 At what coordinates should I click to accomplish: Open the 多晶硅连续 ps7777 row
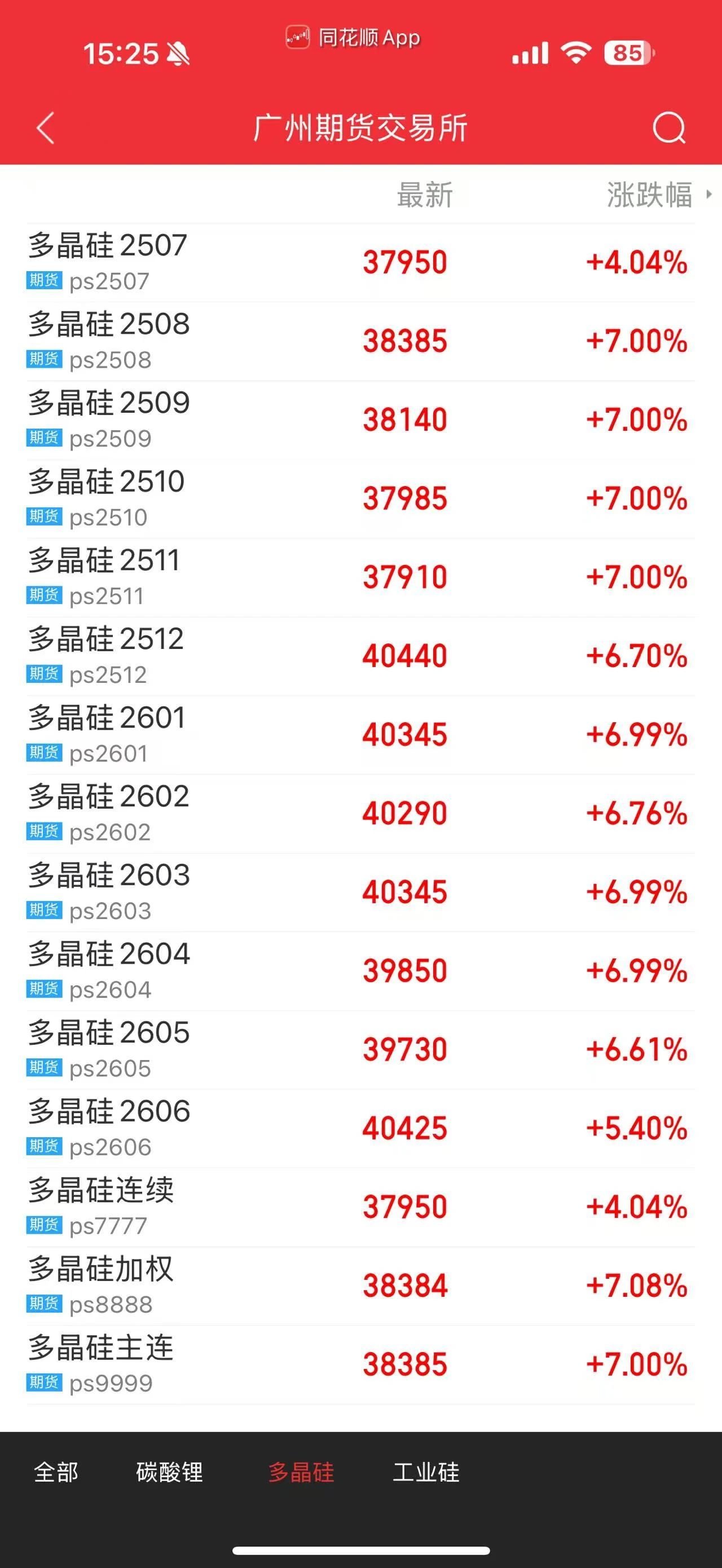coord(360,1208)
